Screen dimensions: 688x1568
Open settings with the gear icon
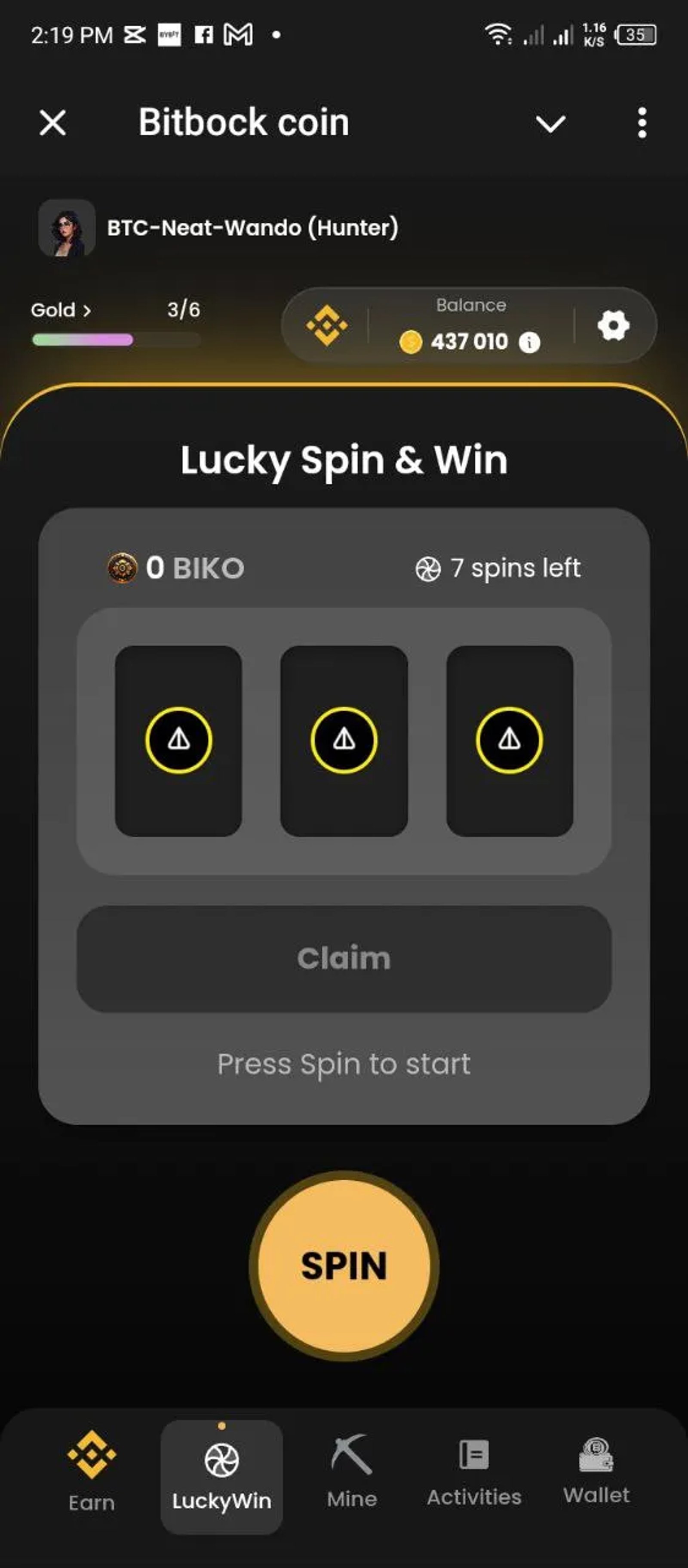point(613,325)
